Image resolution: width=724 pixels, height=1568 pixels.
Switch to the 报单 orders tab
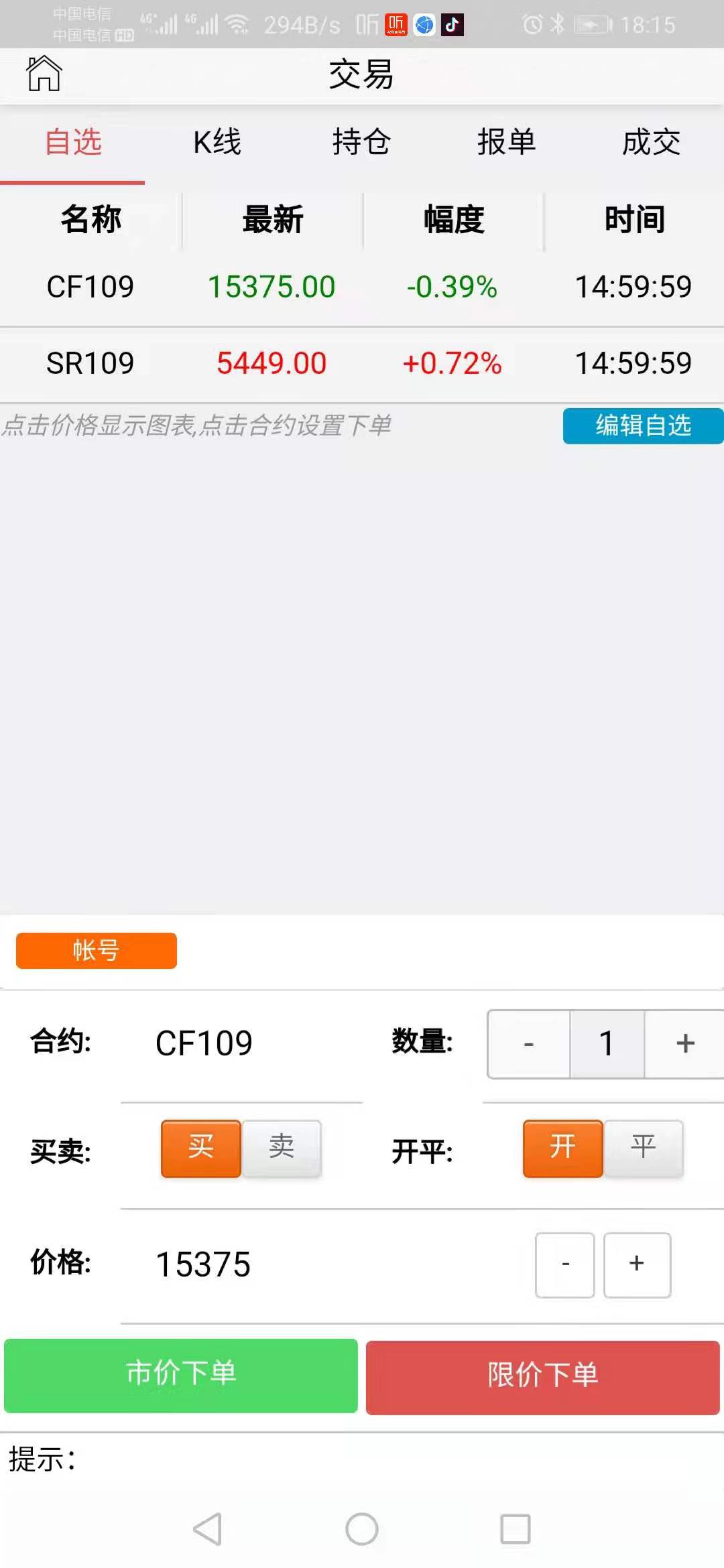[506, 142]
